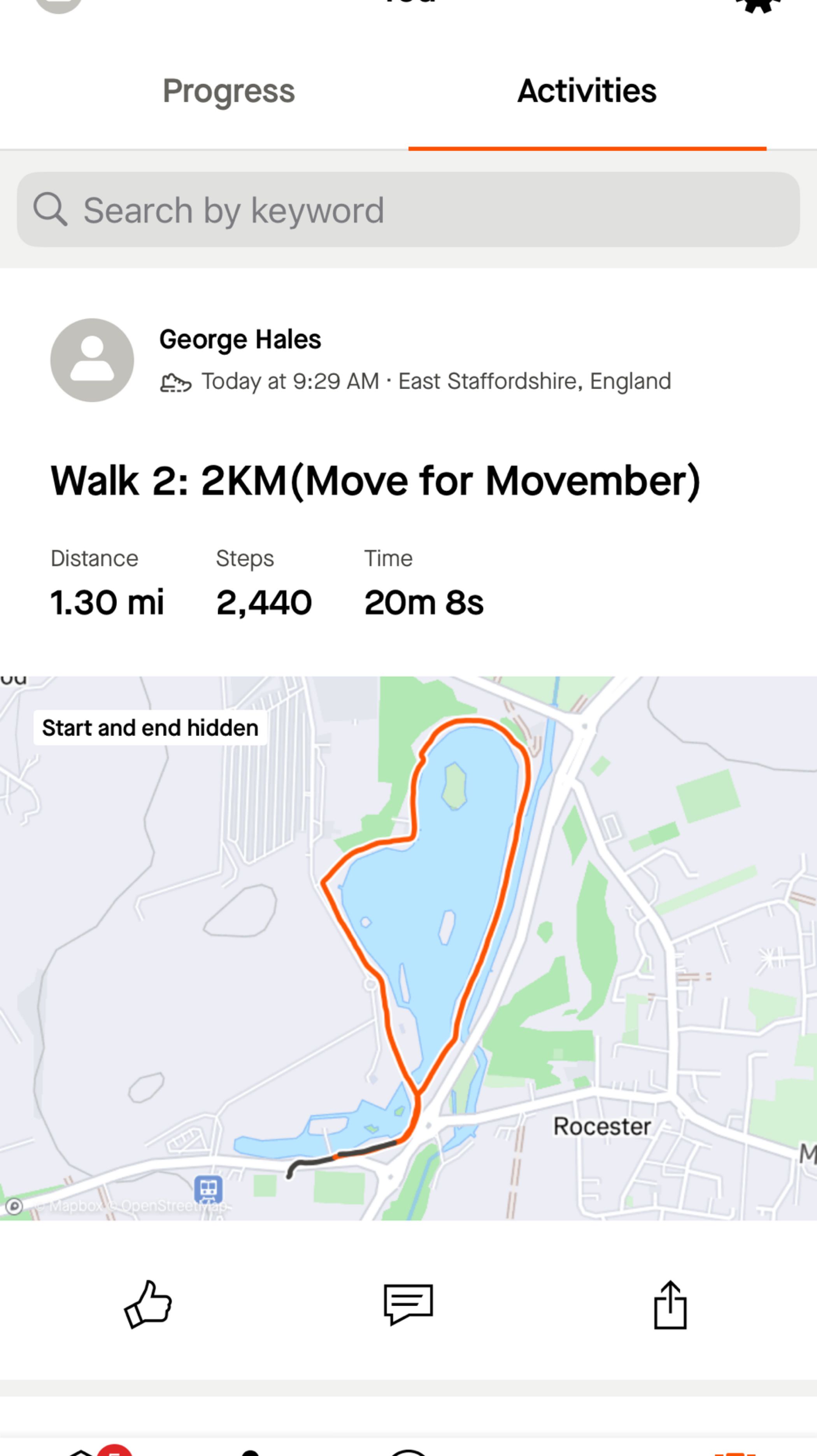The image size is (817, 1456).
Task: Tap the Search by keyword field
Action: click(x=408, y=210)
